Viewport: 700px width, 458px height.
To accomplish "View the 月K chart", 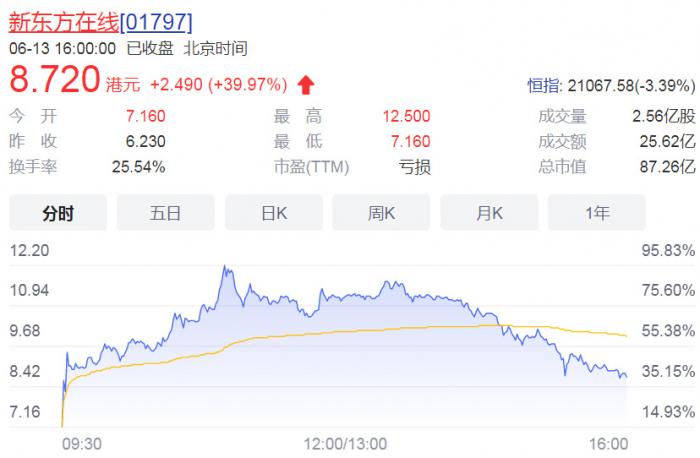I will (x=490, y=213).
